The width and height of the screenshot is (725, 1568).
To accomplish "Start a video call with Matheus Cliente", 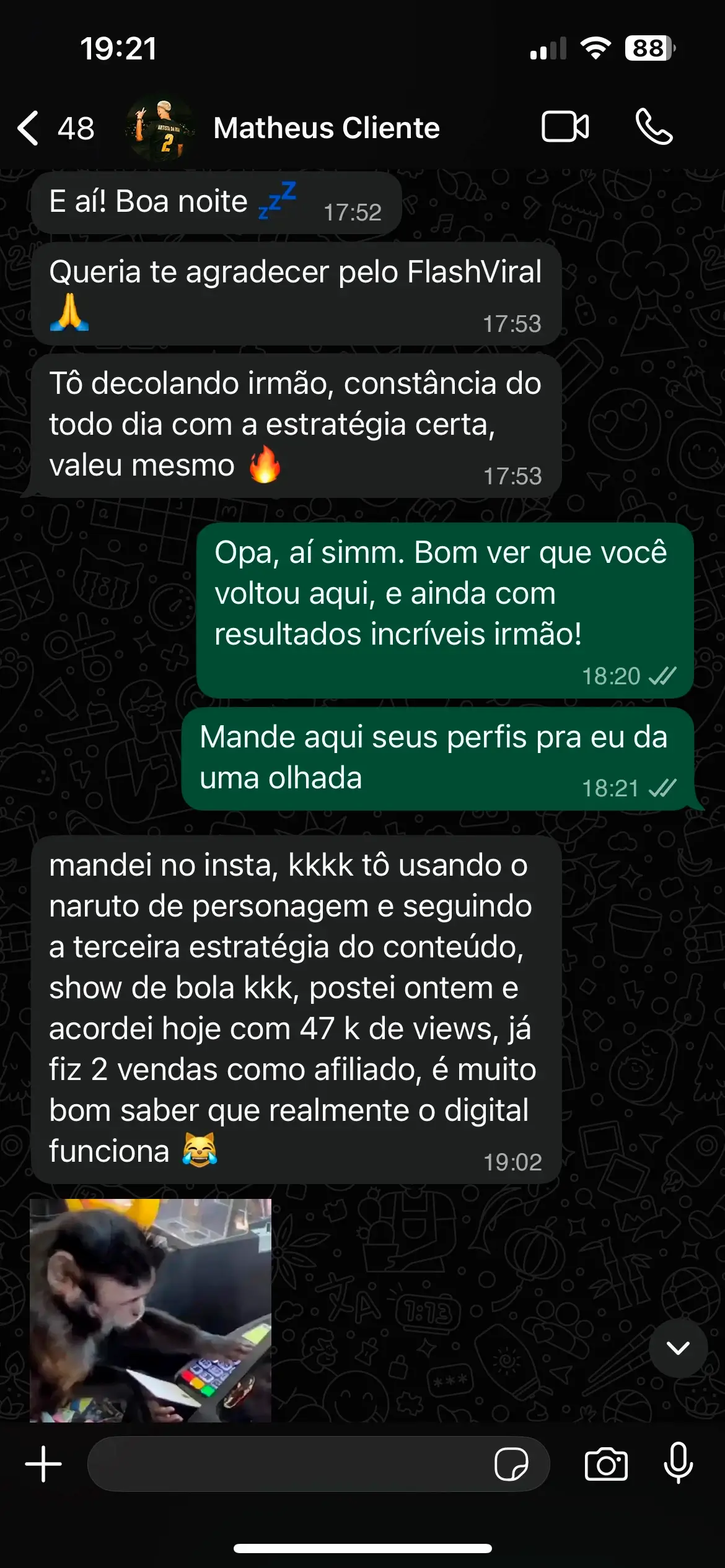I will (x=565, y=127).
